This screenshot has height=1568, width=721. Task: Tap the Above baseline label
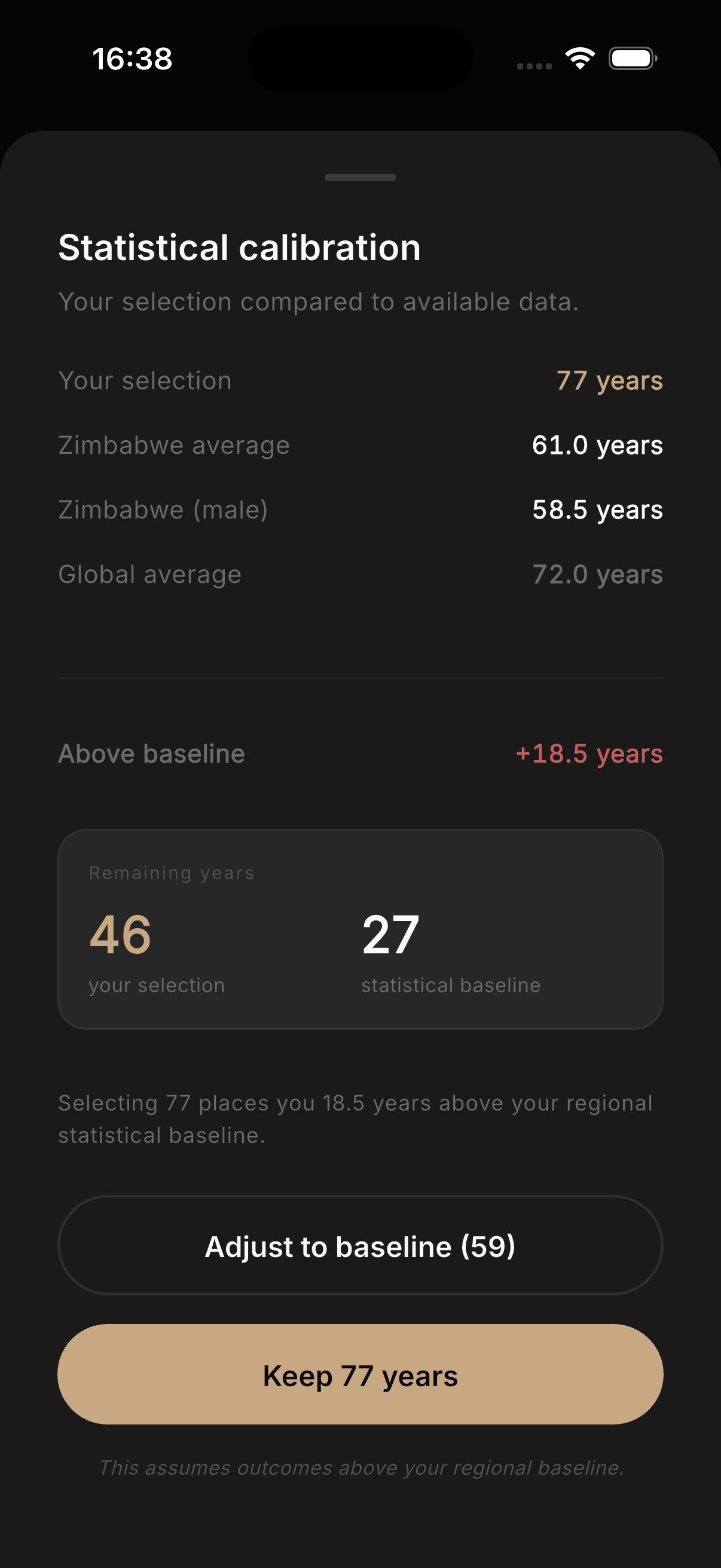(151, 753)
